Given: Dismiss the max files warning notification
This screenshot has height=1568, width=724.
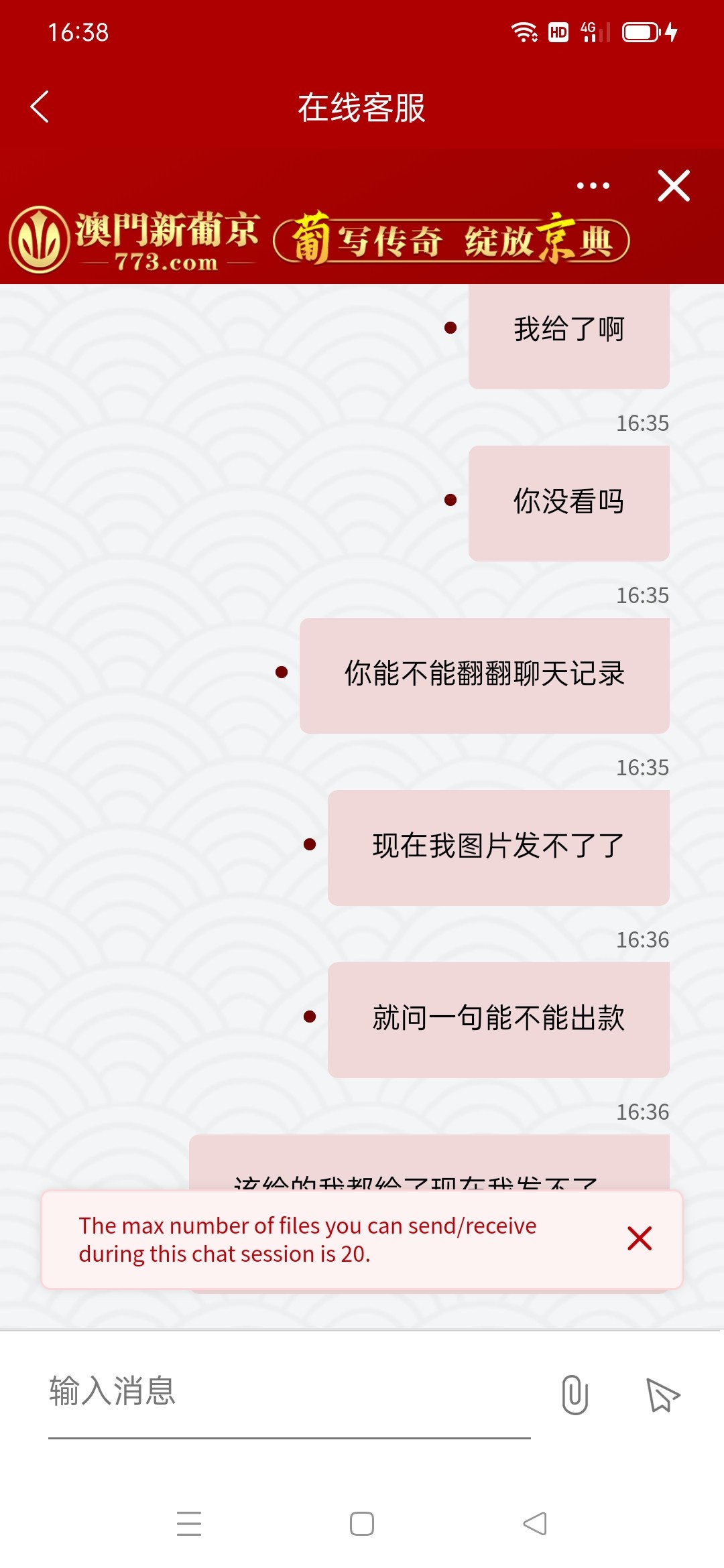Looking at the screenshot, I should coord(640,1238).
